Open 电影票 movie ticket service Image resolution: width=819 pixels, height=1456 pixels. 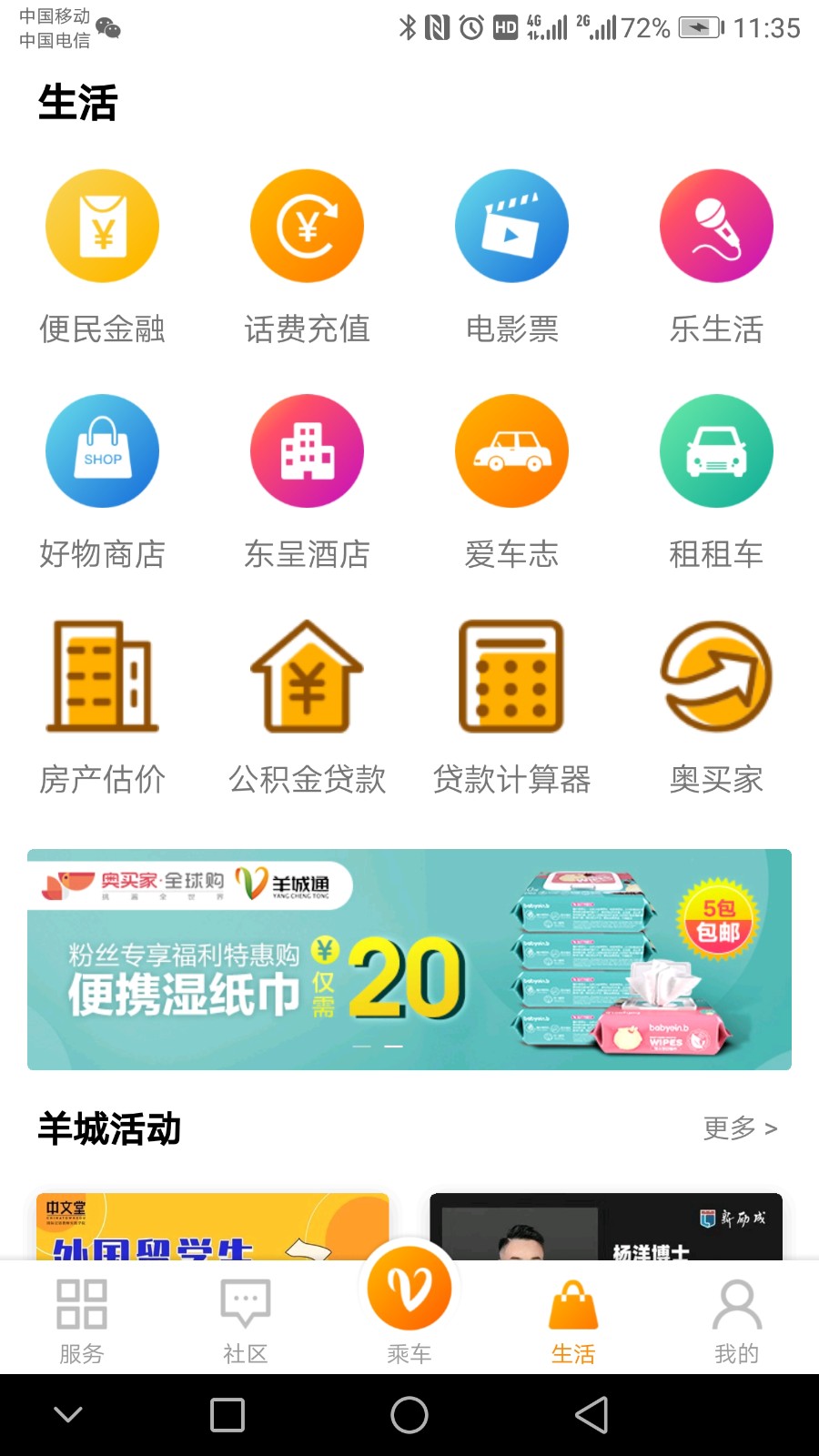(511, 225)
